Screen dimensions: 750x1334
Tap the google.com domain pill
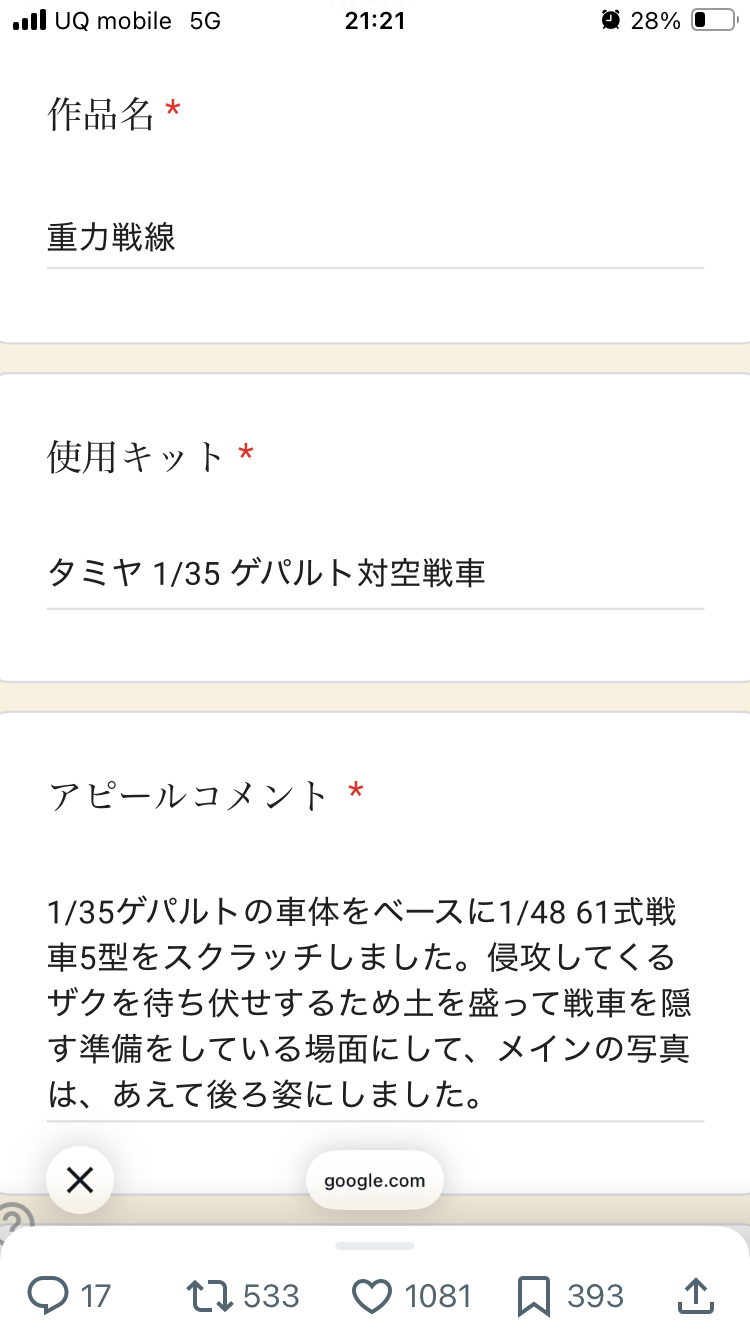(x=374, y=1180)
